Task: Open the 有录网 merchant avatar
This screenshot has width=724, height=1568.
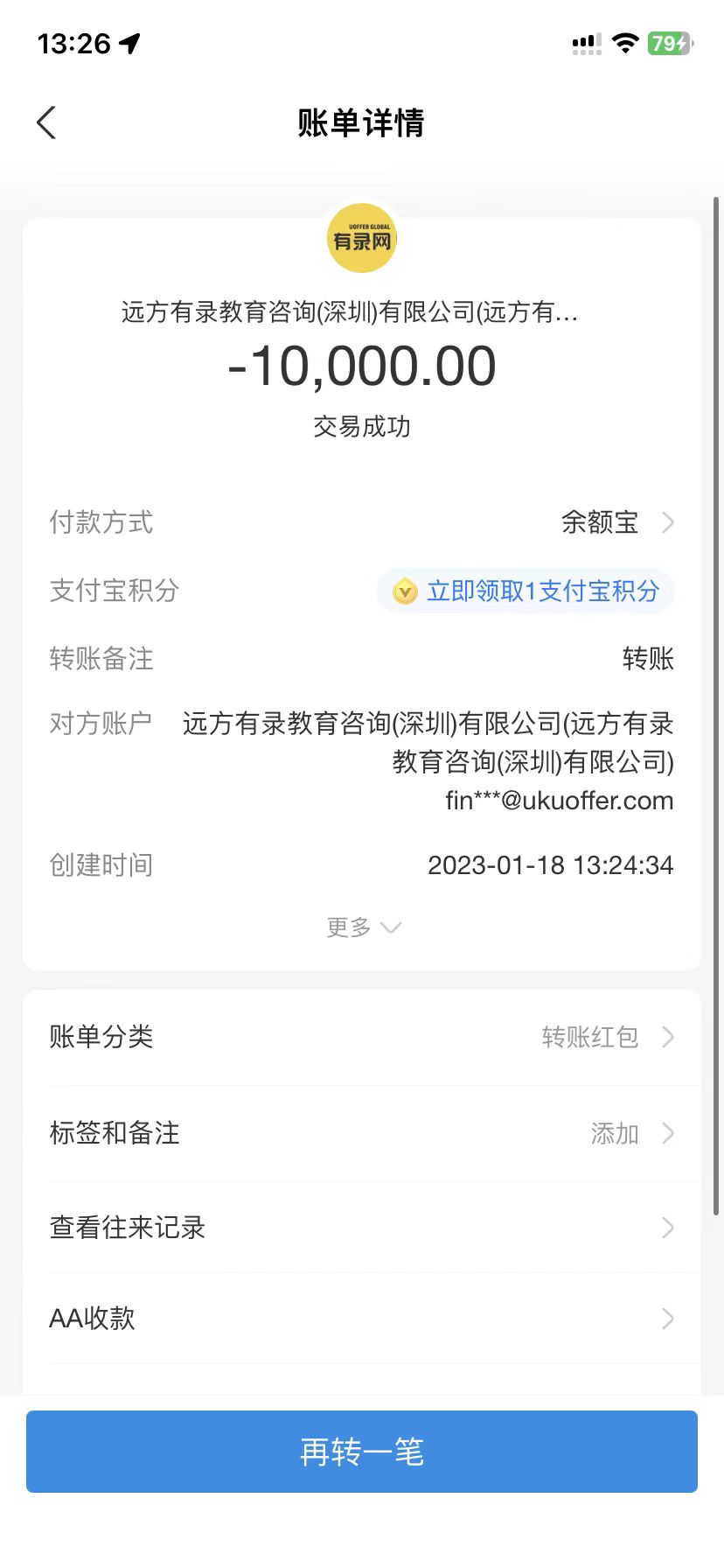Action: point(362,239)
